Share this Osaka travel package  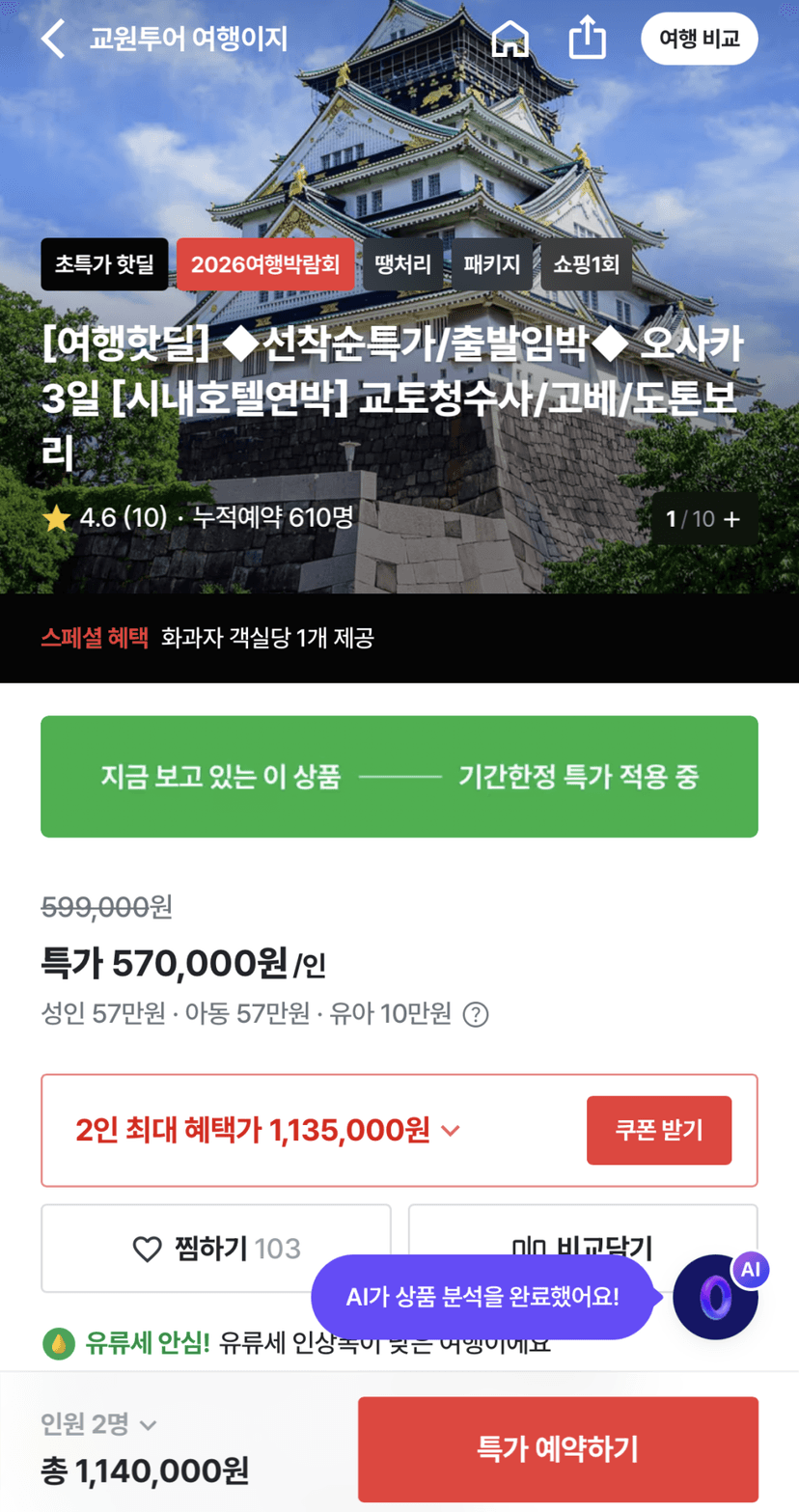click(587, 39)
